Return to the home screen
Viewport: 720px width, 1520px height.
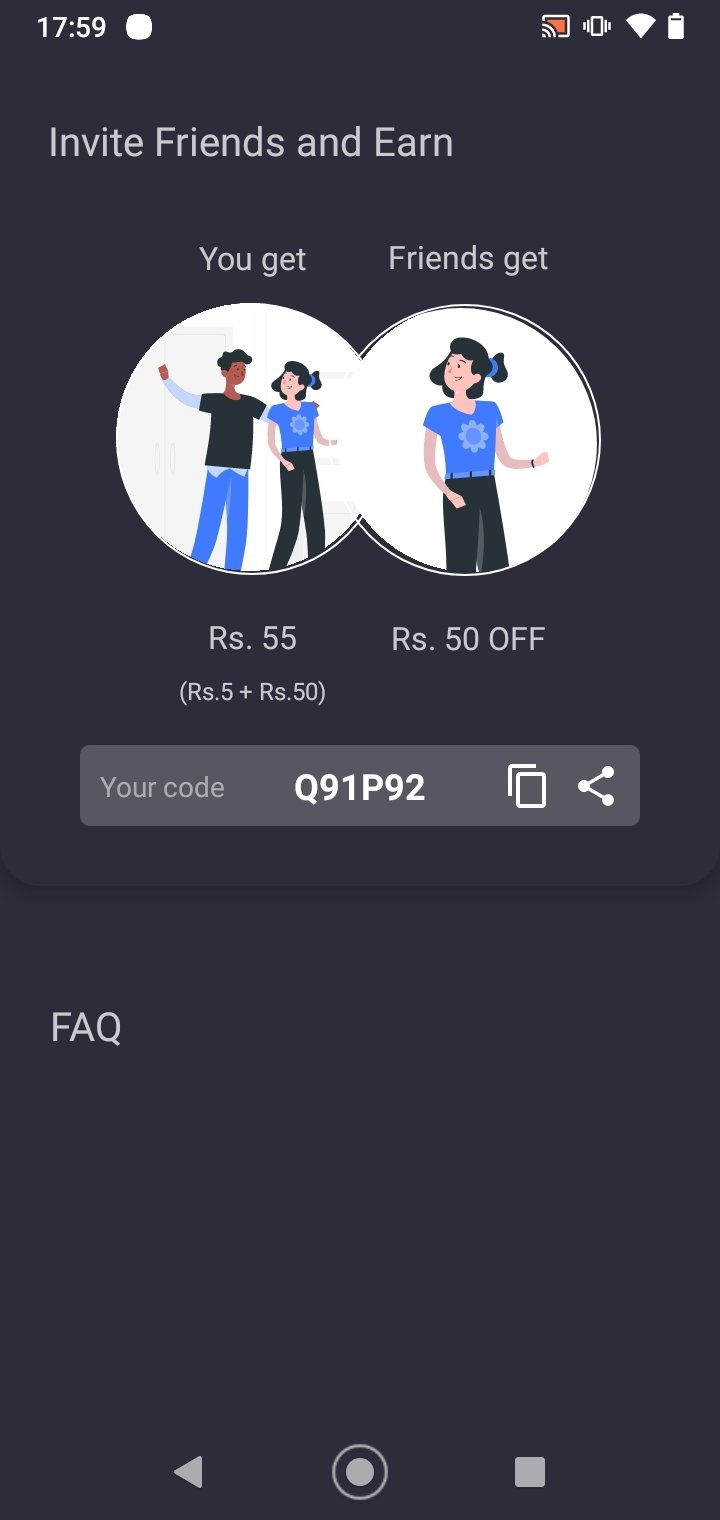coord(359,1472)
